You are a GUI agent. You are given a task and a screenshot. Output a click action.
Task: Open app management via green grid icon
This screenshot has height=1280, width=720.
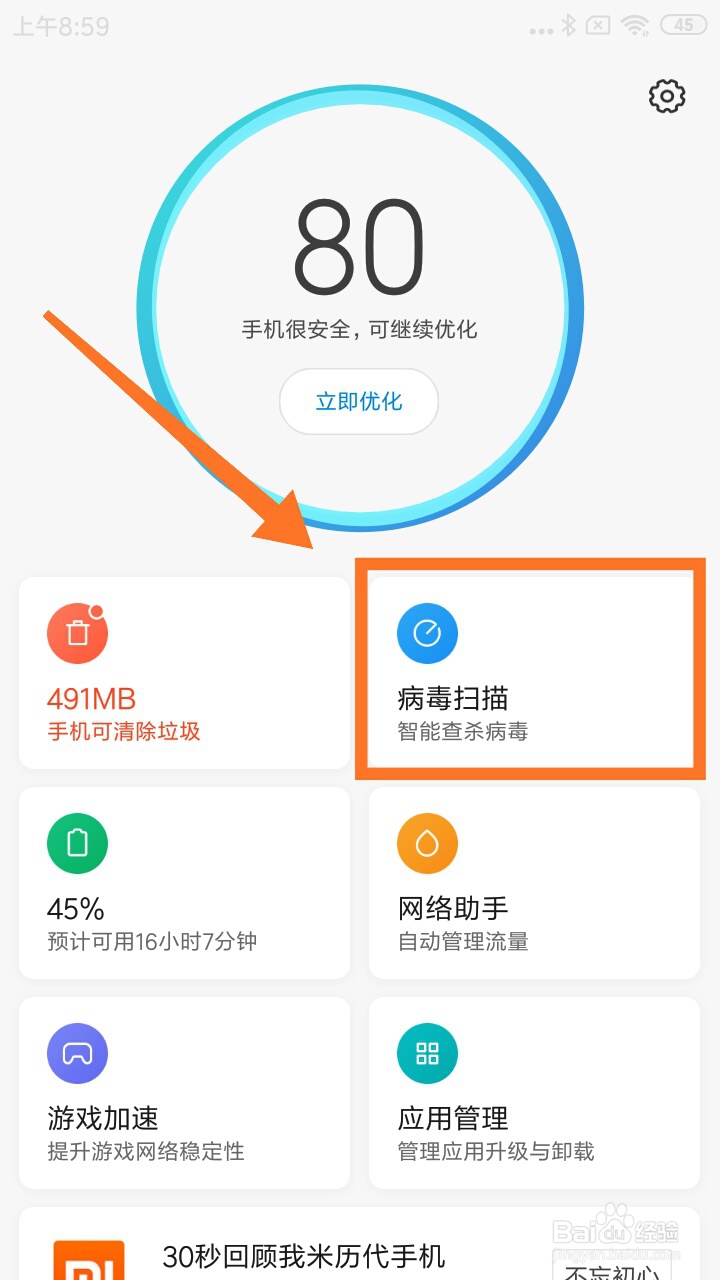click(428, 1053)
